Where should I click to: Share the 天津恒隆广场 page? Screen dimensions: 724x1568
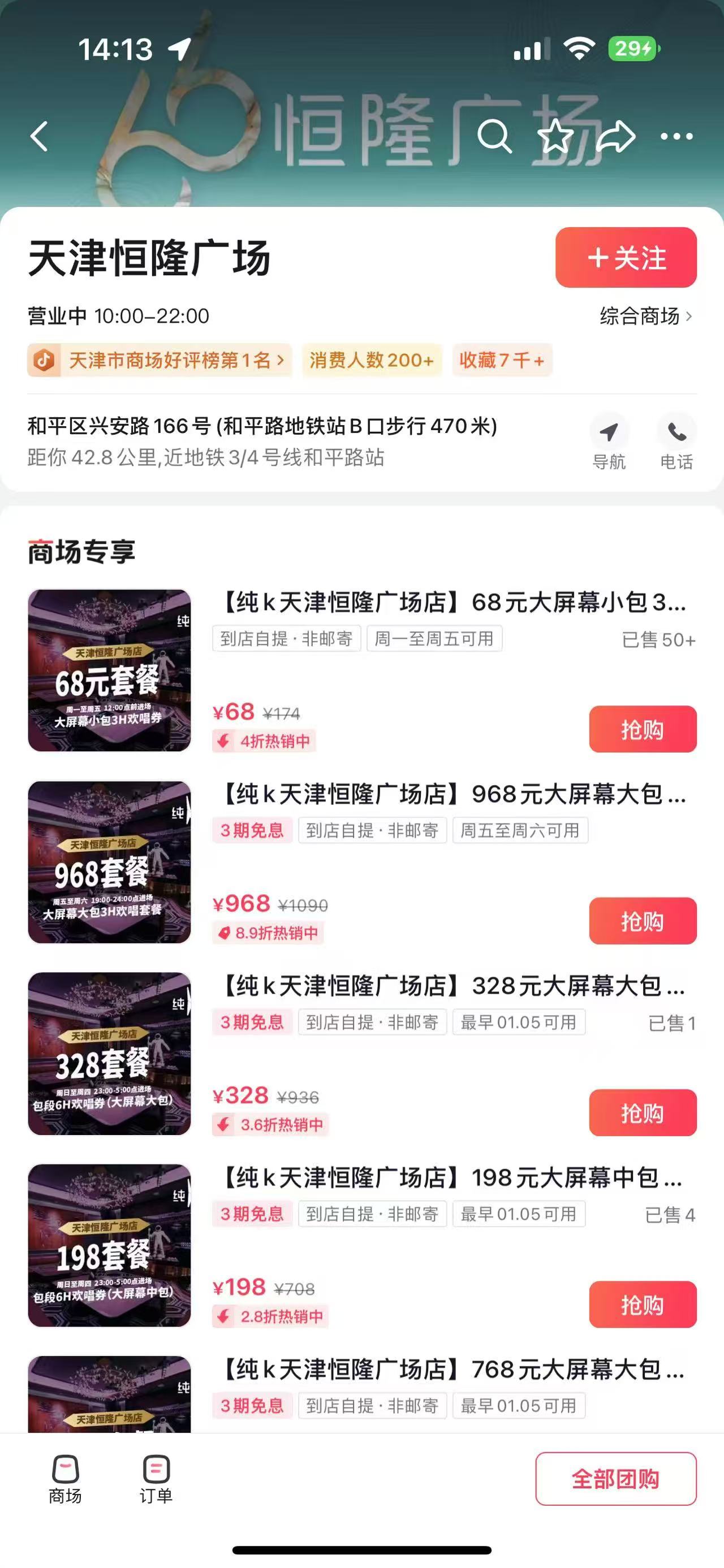[x=615, y=136]
